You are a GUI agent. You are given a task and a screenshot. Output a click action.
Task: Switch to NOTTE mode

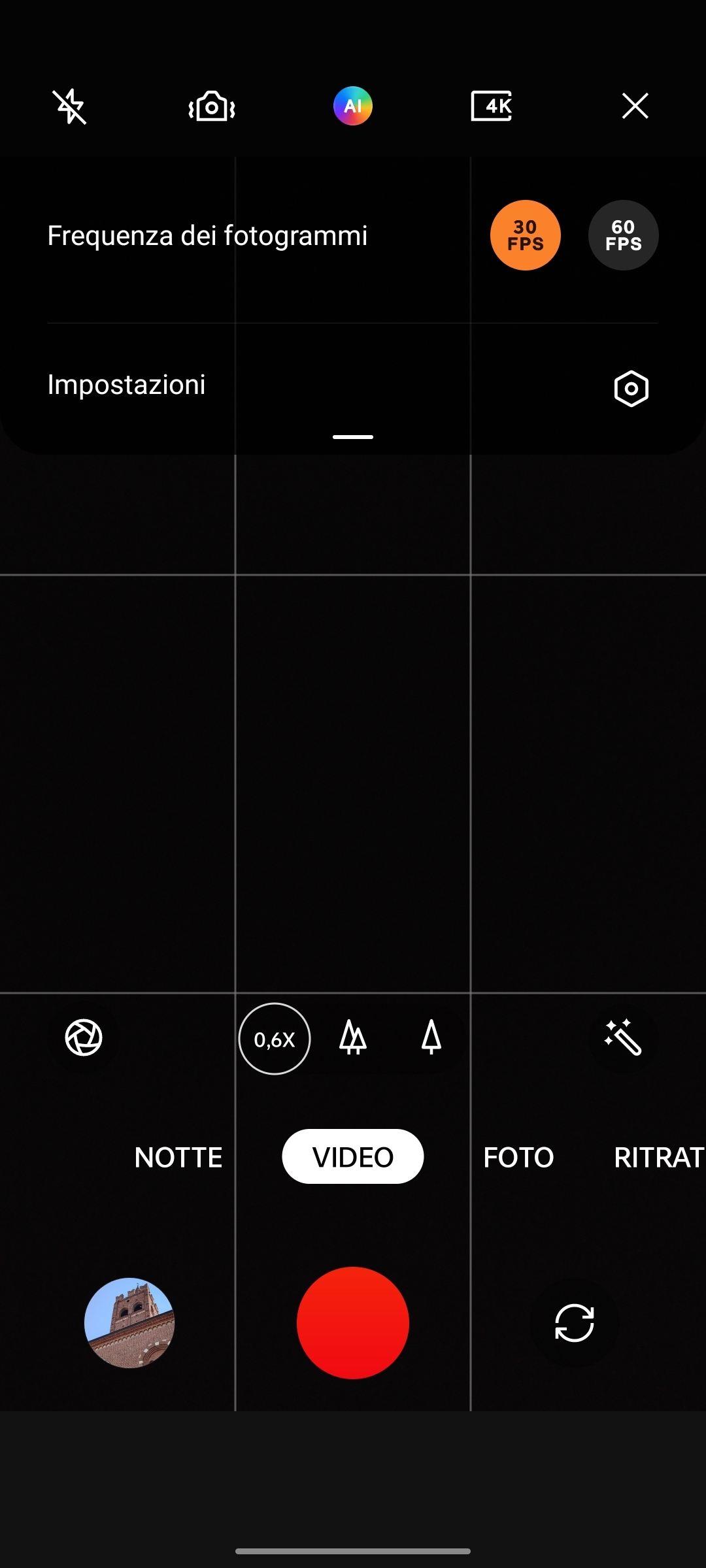178,1157
